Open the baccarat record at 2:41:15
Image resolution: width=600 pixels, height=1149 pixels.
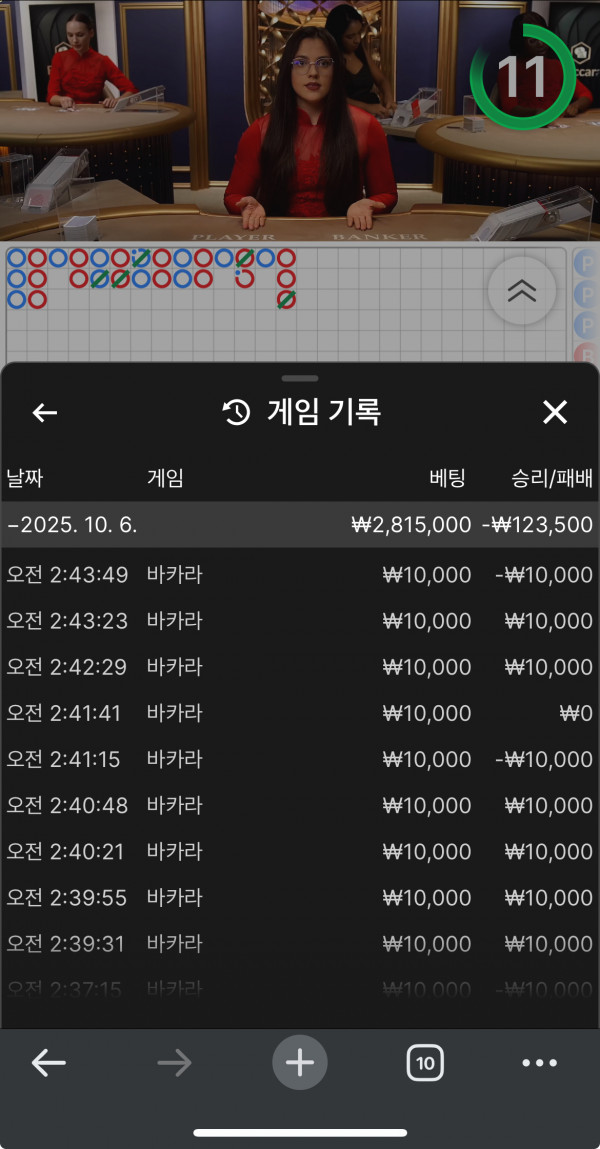coord(299,759)
